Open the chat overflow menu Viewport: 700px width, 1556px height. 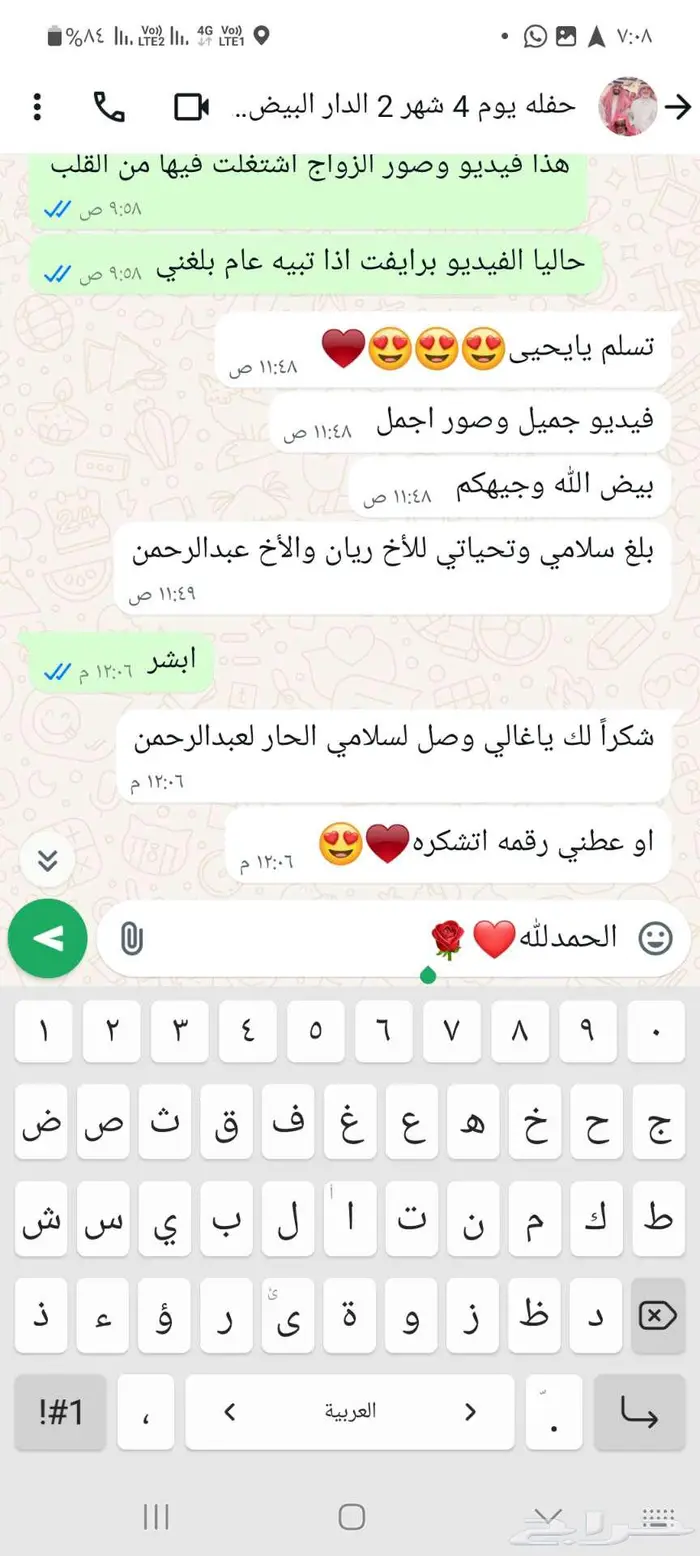37,106
